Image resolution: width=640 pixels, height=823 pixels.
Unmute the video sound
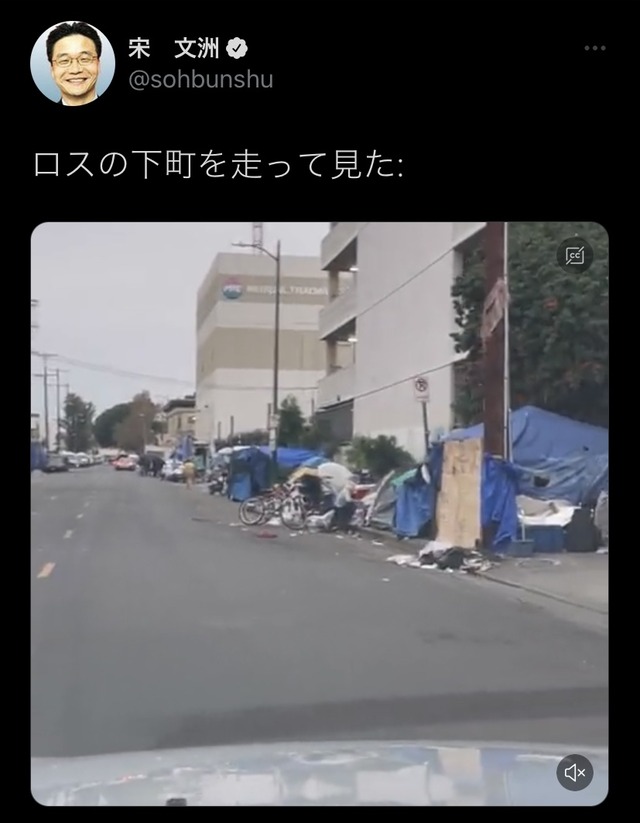[x=575, y=772]
